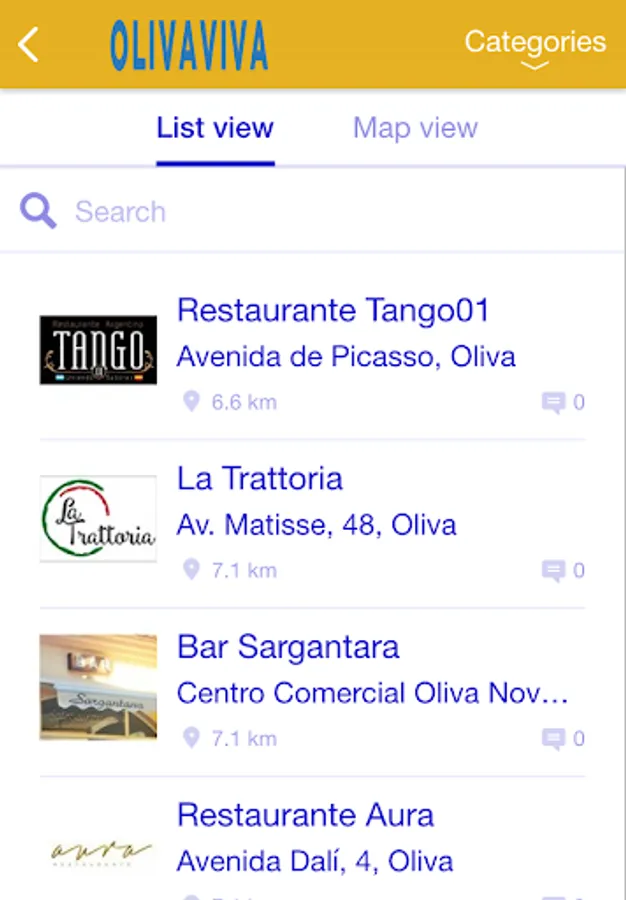Select the List view tab
Screen dimensions: 626x900
(x=215, y=128)
